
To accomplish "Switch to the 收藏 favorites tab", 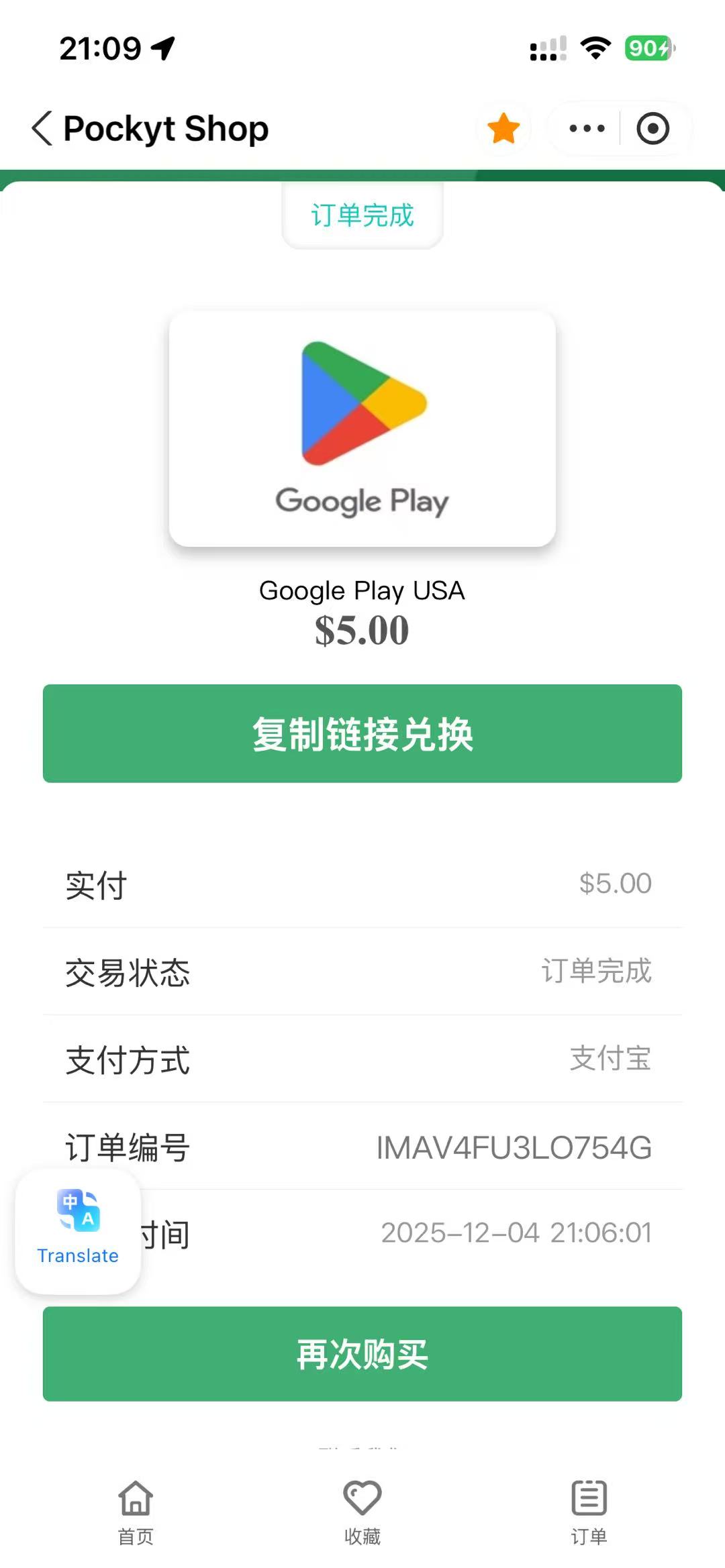I will 362,1507.
